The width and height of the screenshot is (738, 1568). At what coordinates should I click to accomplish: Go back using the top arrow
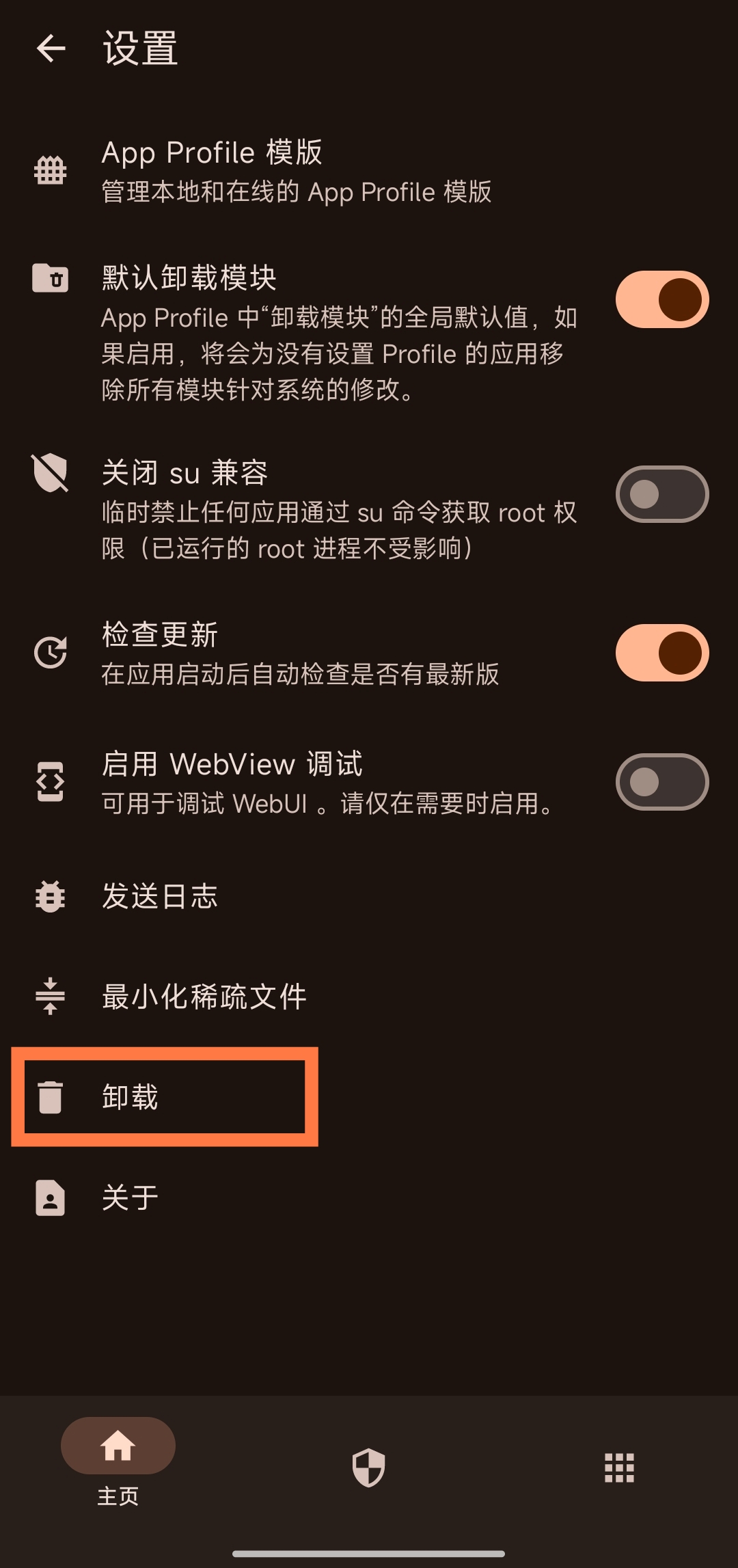click(51, 49)
